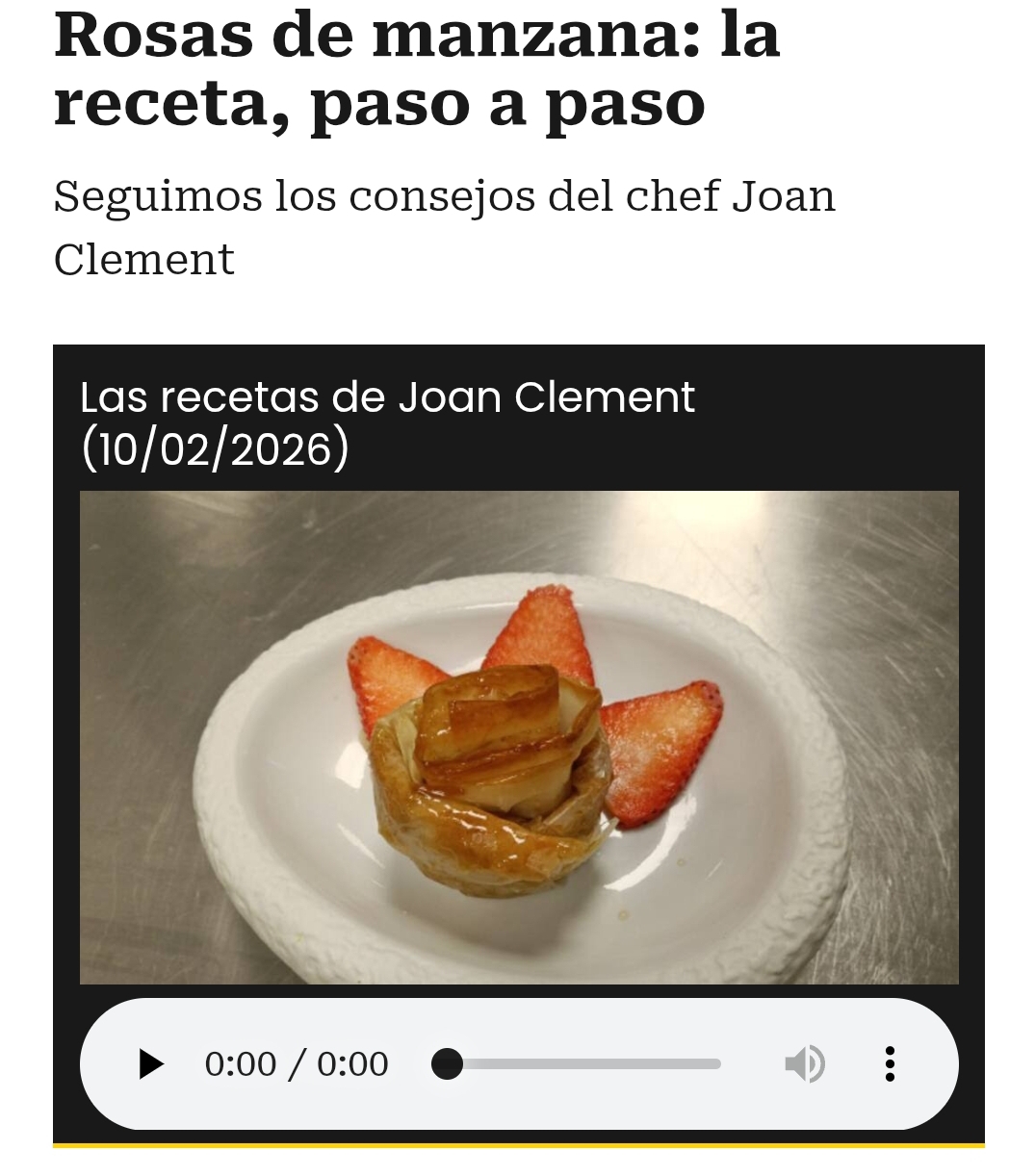Image resolution: width=1035 pixels, height=1176 pixels.
Task: Play the Joan Clement recipe audio
Action: (x=151, y=1064)
